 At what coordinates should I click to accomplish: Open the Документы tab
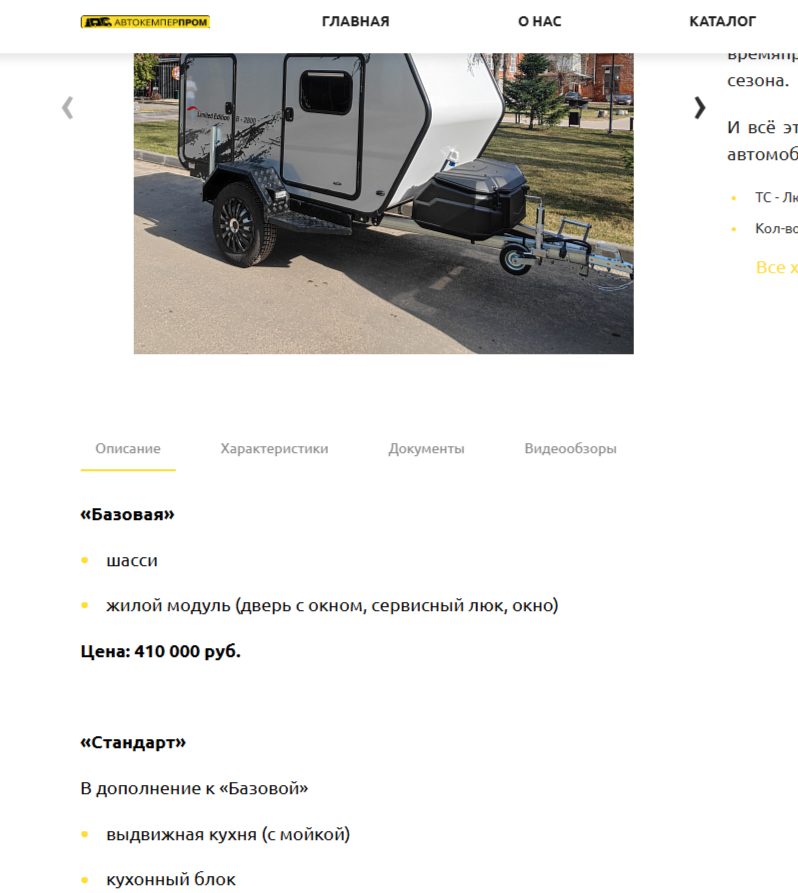[x=427, y=448]
